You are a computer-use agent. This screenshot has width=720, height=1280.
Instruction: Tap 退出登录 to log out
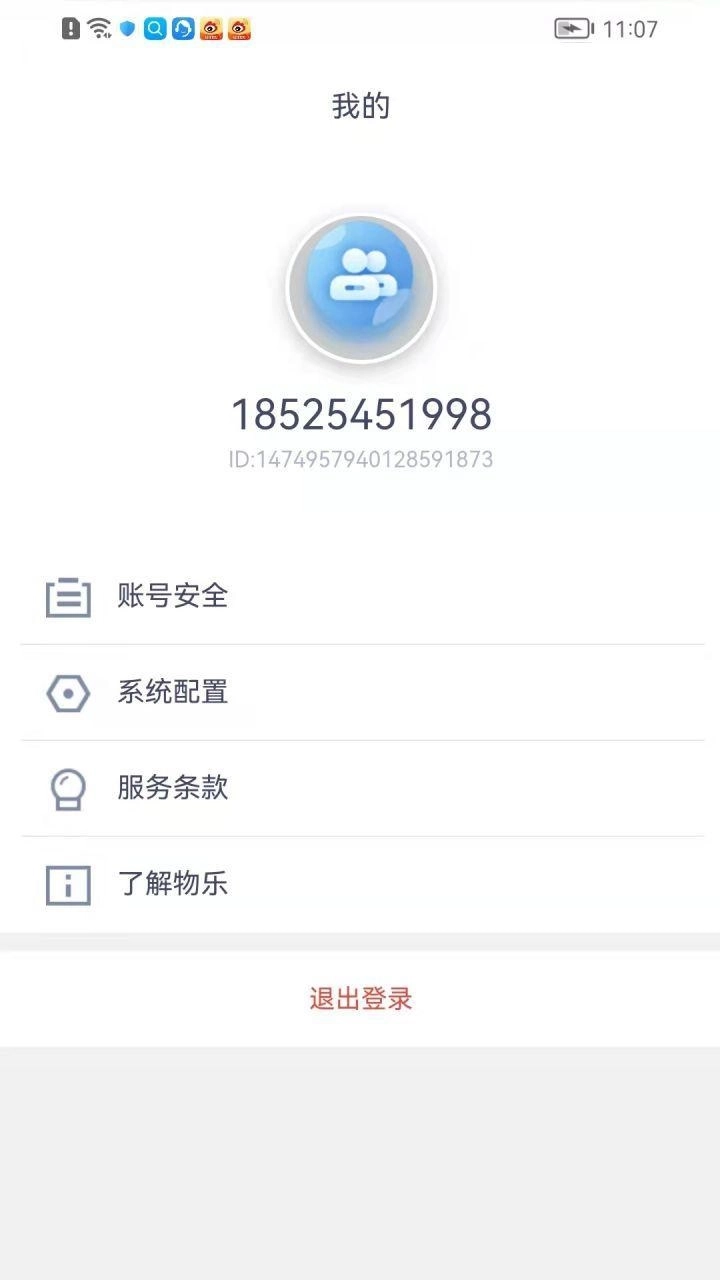(361, 999)
